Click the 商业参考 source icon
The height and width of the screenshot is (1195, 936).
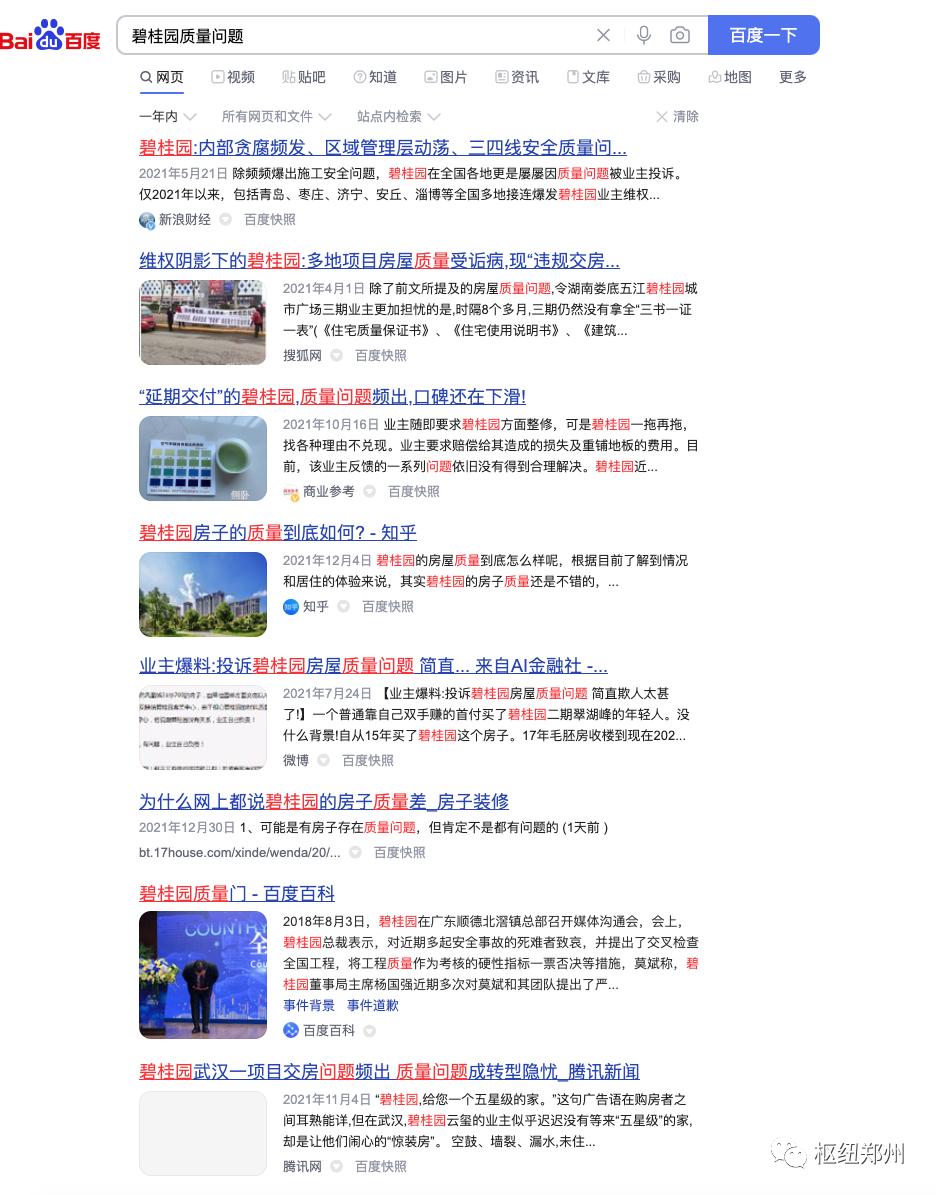pos(290,491)
